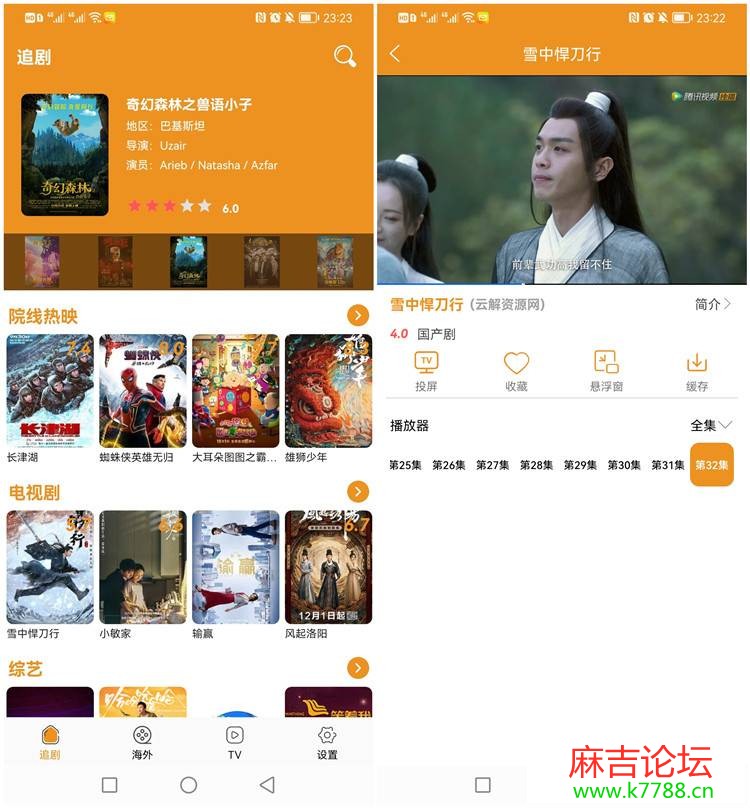Open the 设置 tab
The image size is (750, 808).
click(327, 743)
